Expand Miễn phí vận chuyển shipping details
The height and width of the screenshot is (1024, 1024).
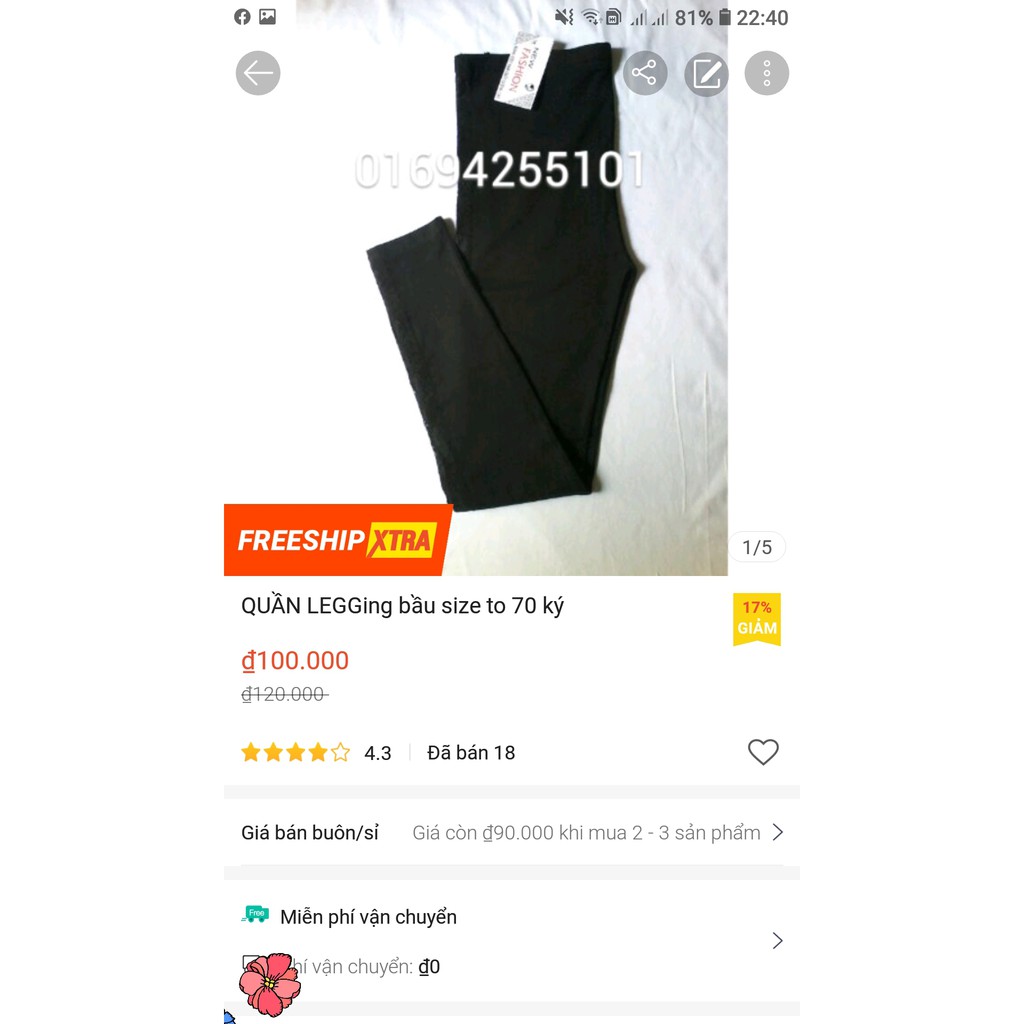click(x=777, y=941)
